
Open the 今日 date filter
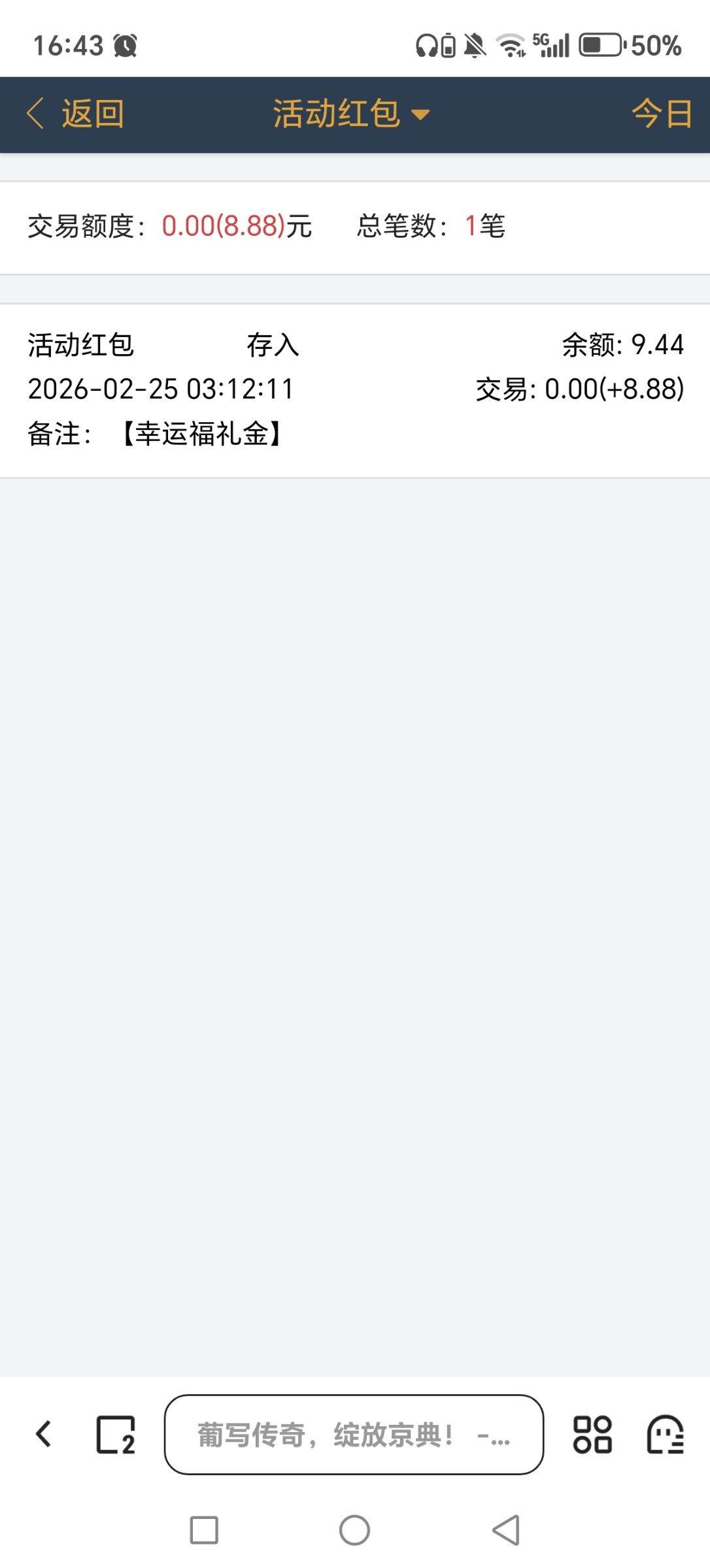[x=662, y=114]
